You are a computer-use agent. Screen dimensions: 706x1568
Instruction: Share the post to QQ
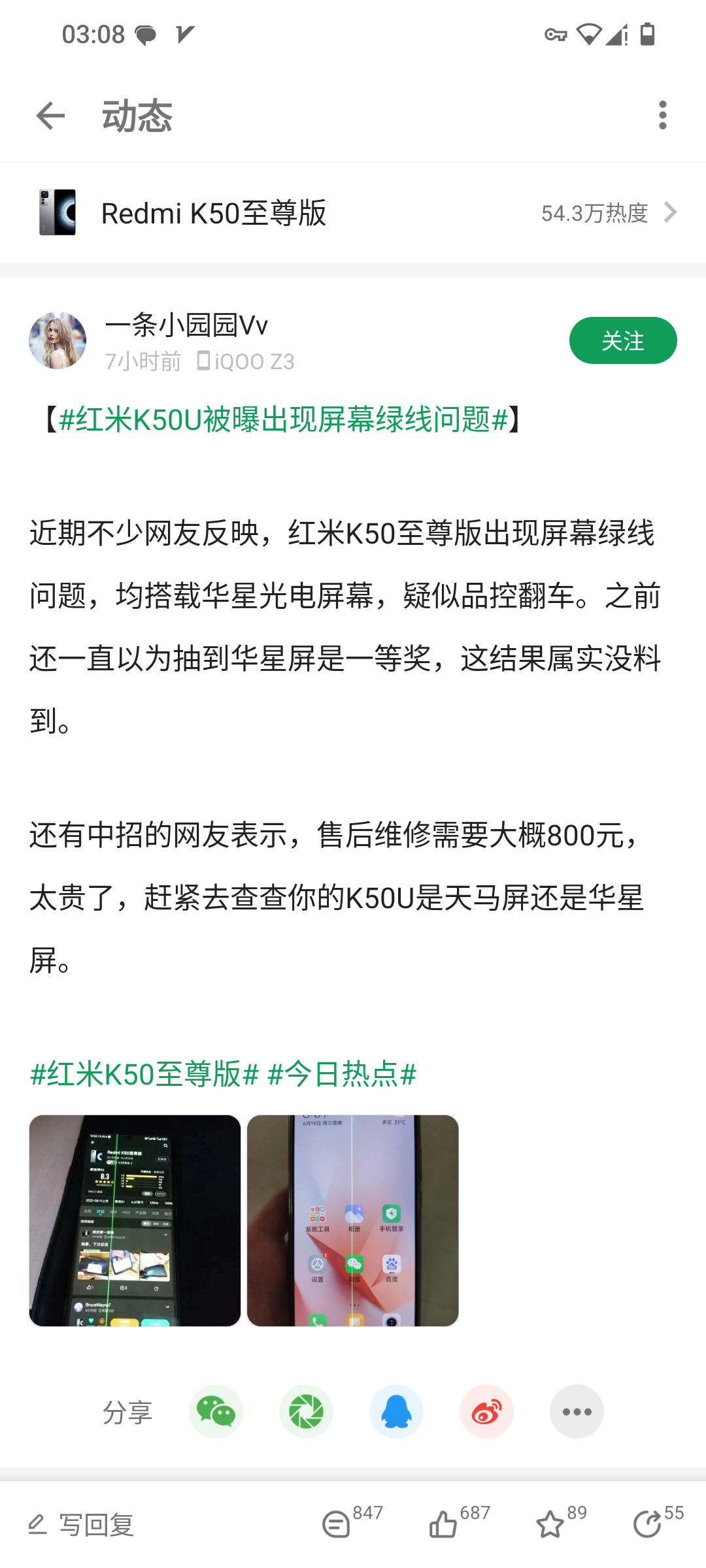pos(396,1411)
